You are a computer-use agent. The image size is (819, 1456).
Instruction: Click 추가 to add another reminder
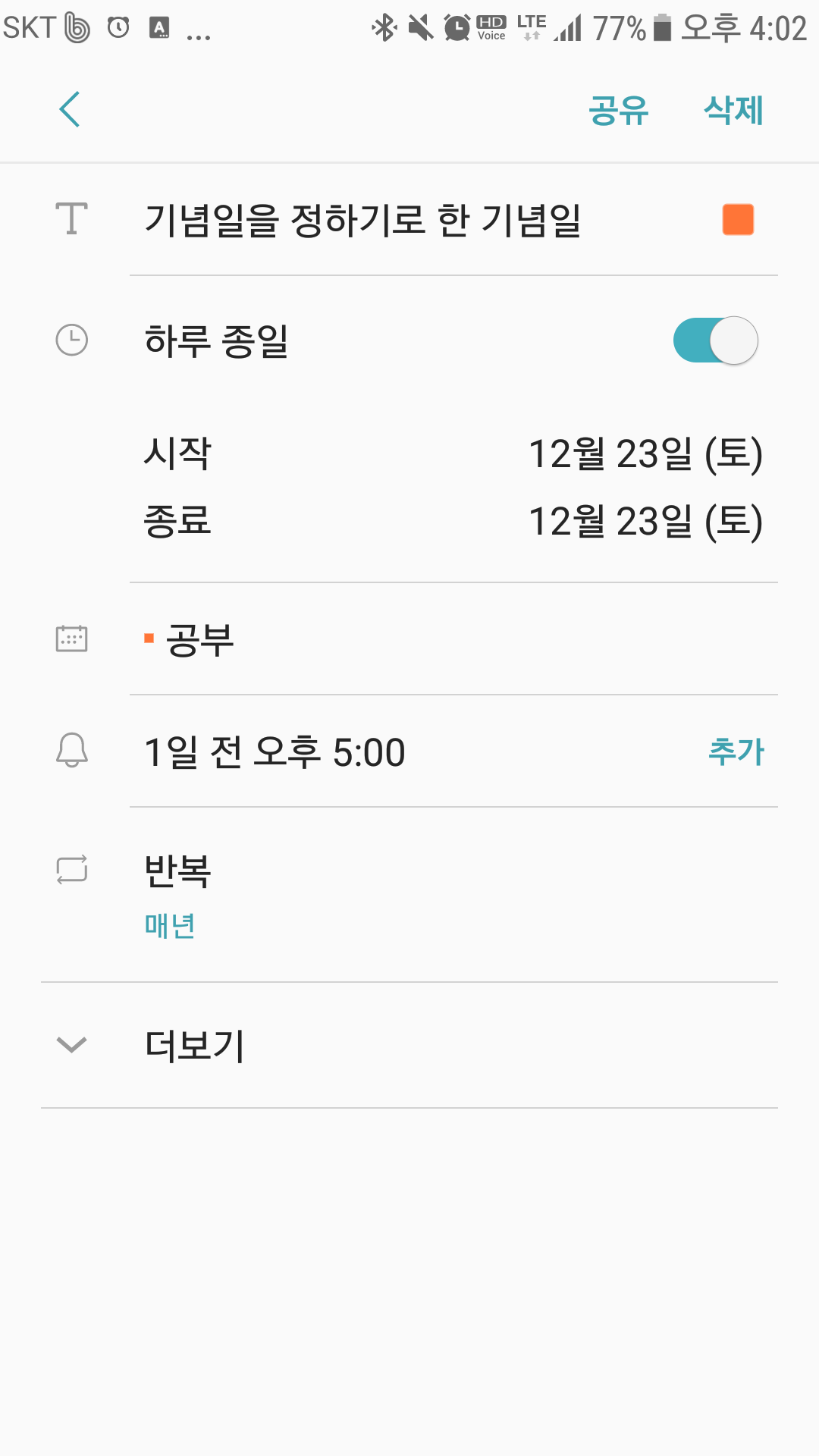[736, 752]
